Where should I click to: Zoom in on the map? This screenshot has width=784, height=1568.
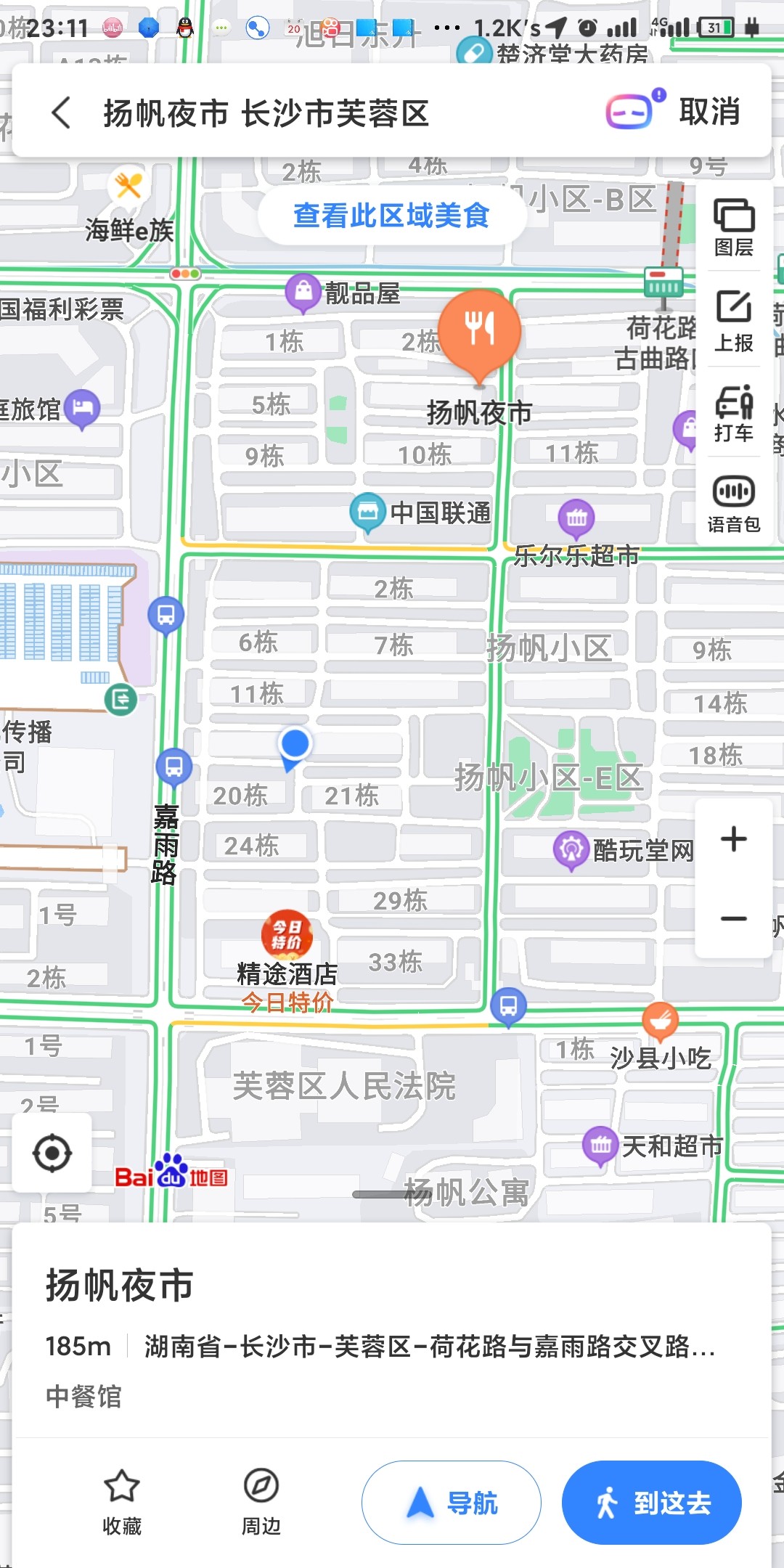tap(733, 839)
